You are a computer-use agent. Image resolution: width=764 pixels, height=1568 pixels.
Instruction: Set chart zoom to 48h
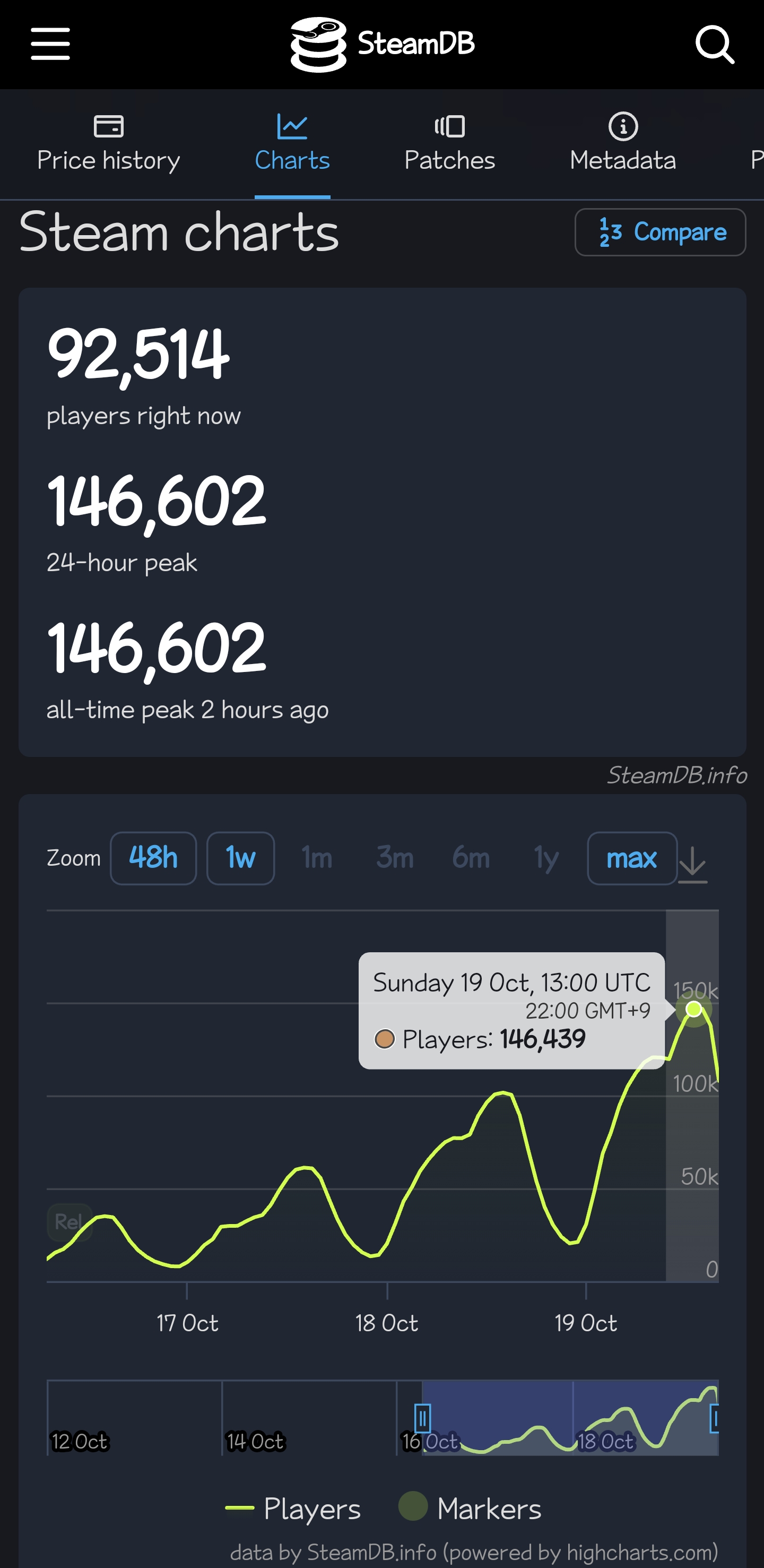click(153, 858)
